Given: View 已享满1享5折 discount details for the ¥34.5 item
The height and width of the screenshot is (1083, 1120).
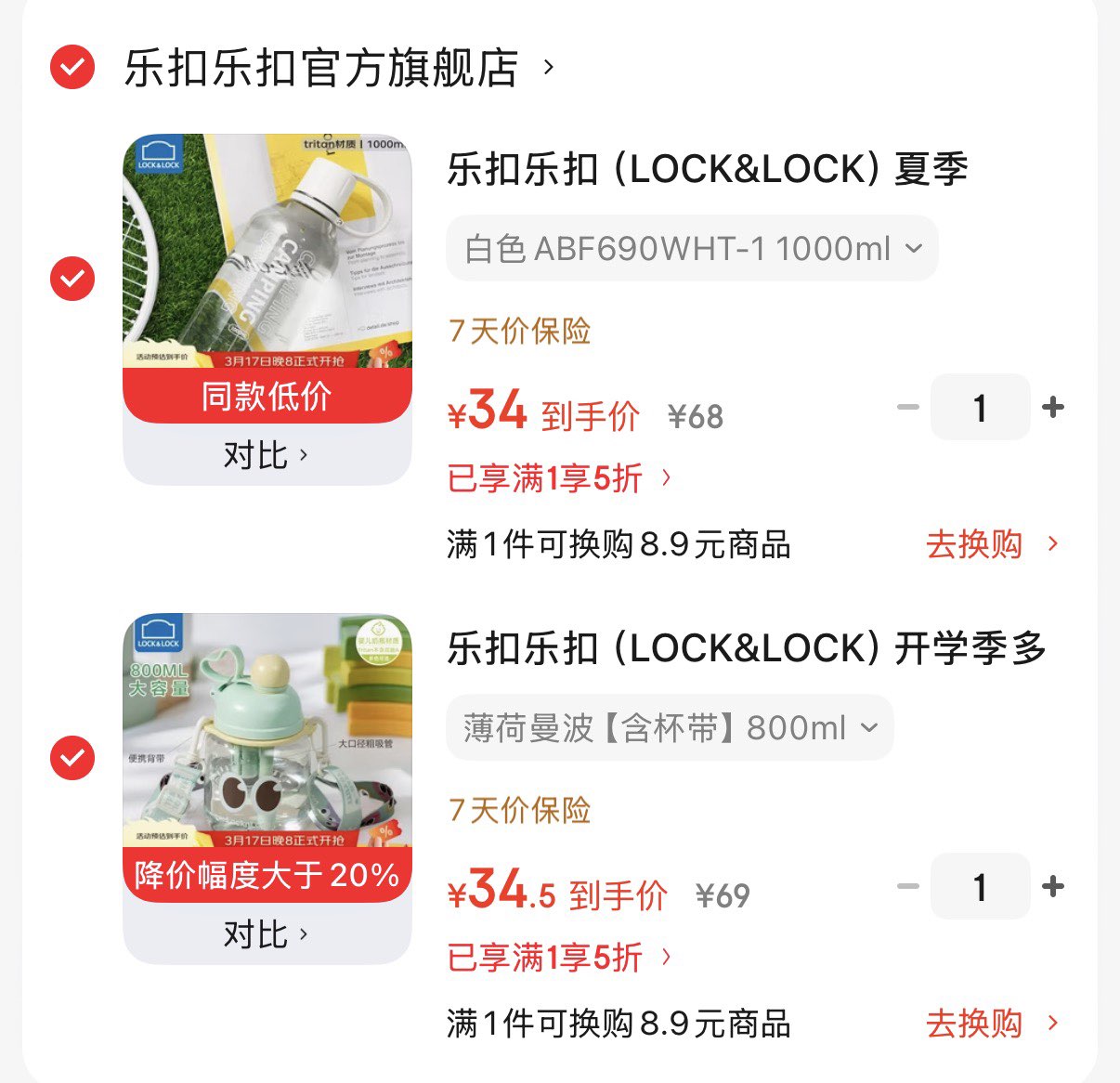Looking at the screenshot, I should click(559, 958).
